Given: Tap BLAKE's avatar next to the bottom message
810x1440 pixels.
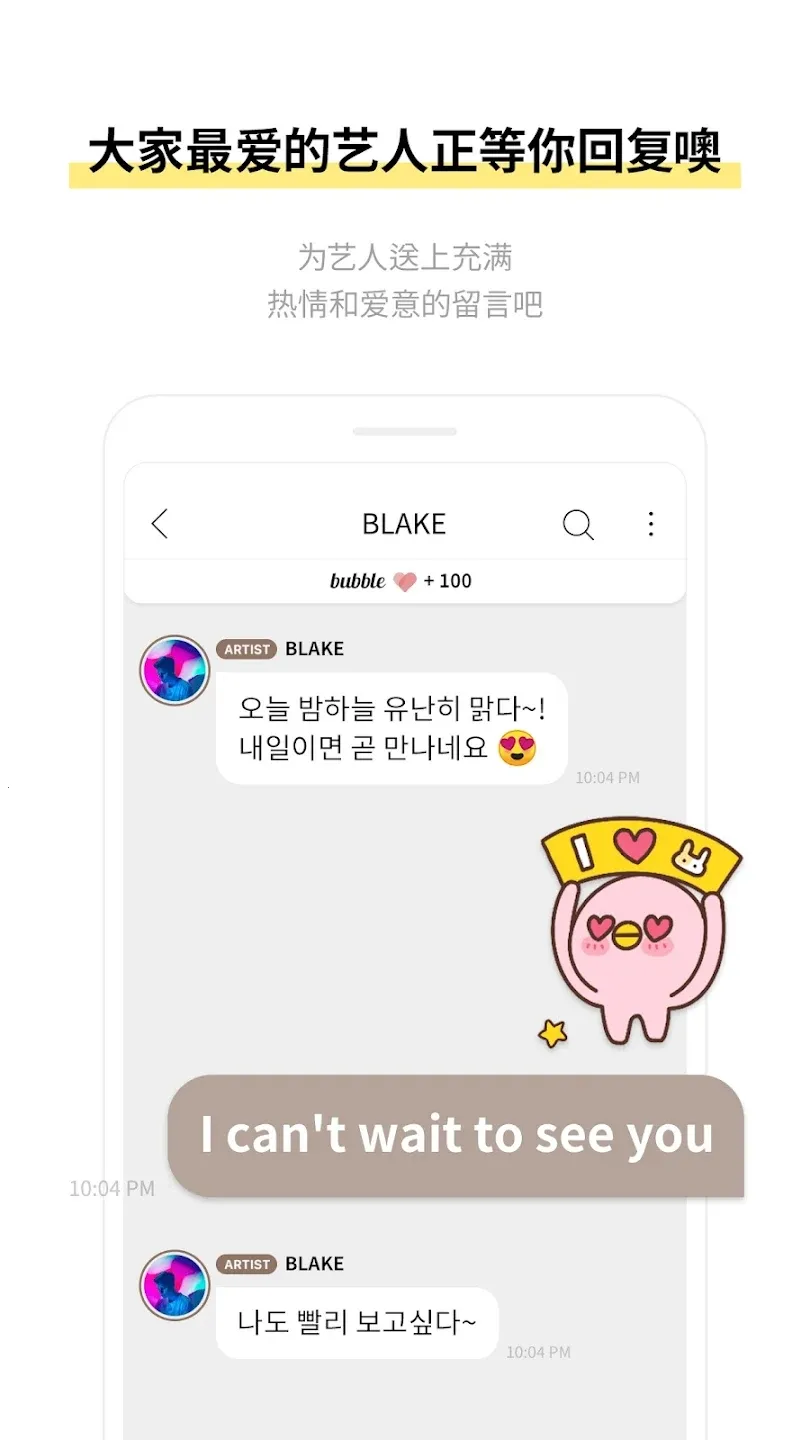Looking at the screenshot, I should [x=174, y=1286].
